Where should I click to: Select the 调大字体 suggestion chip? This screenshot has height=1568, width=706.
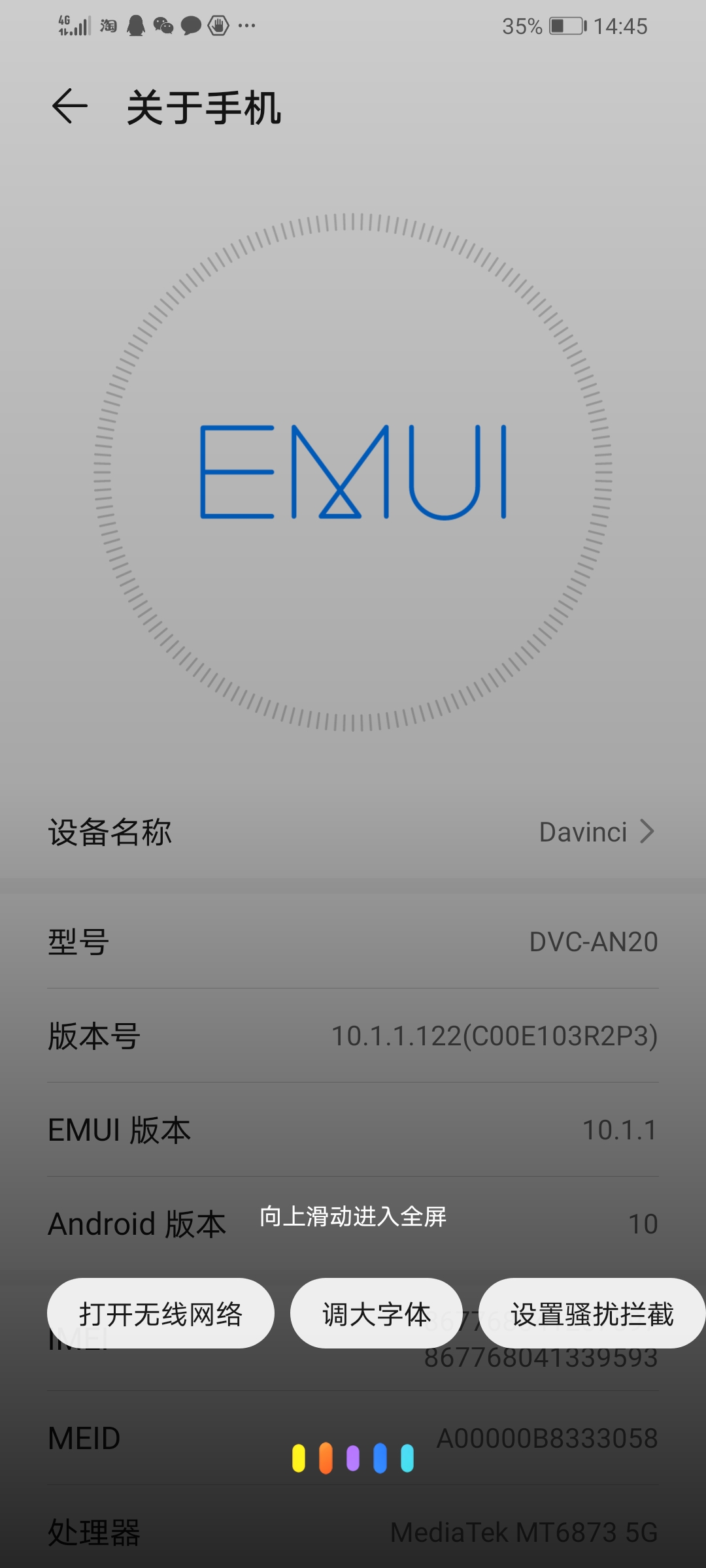(377, 1313)
